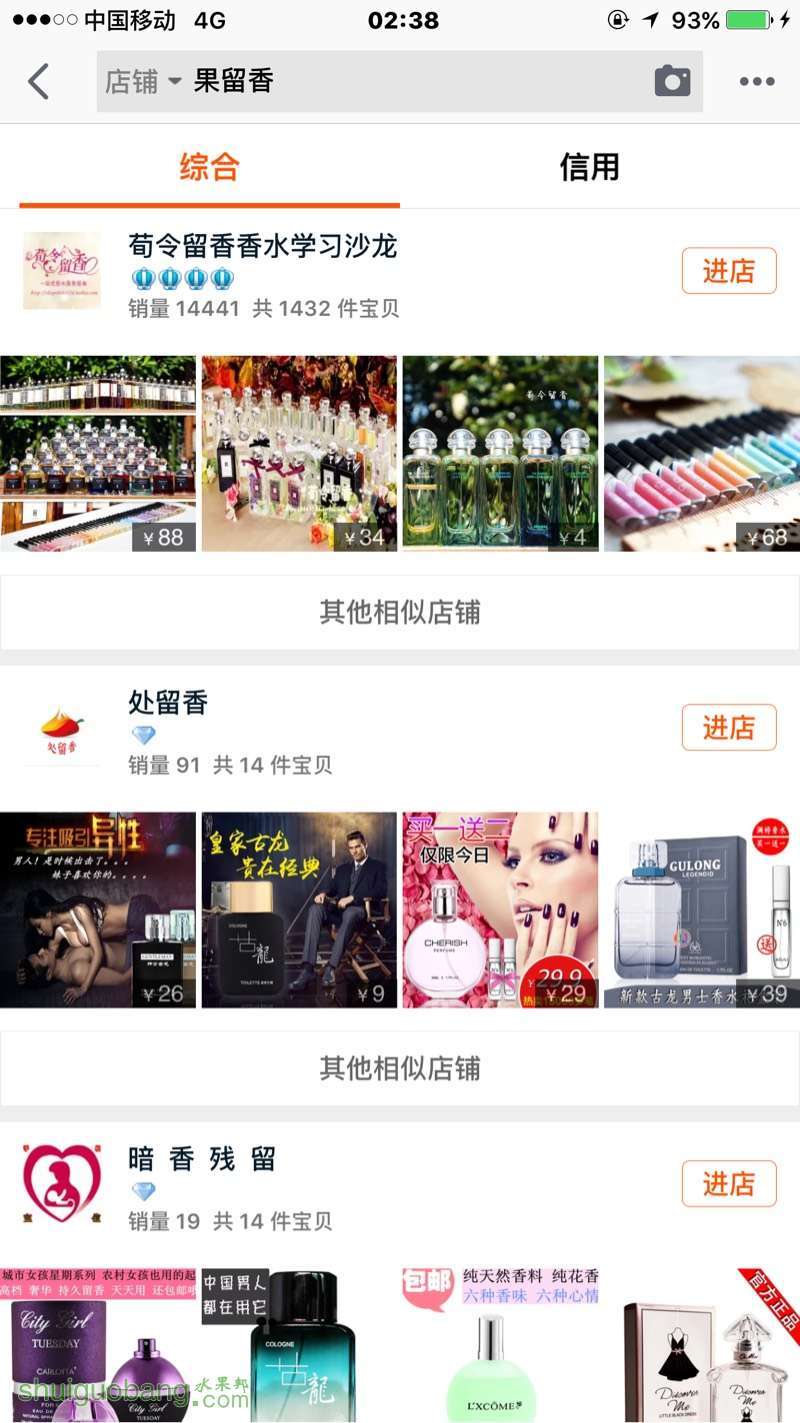
Task: Select the 综合 tab
Action: (209, 167)
